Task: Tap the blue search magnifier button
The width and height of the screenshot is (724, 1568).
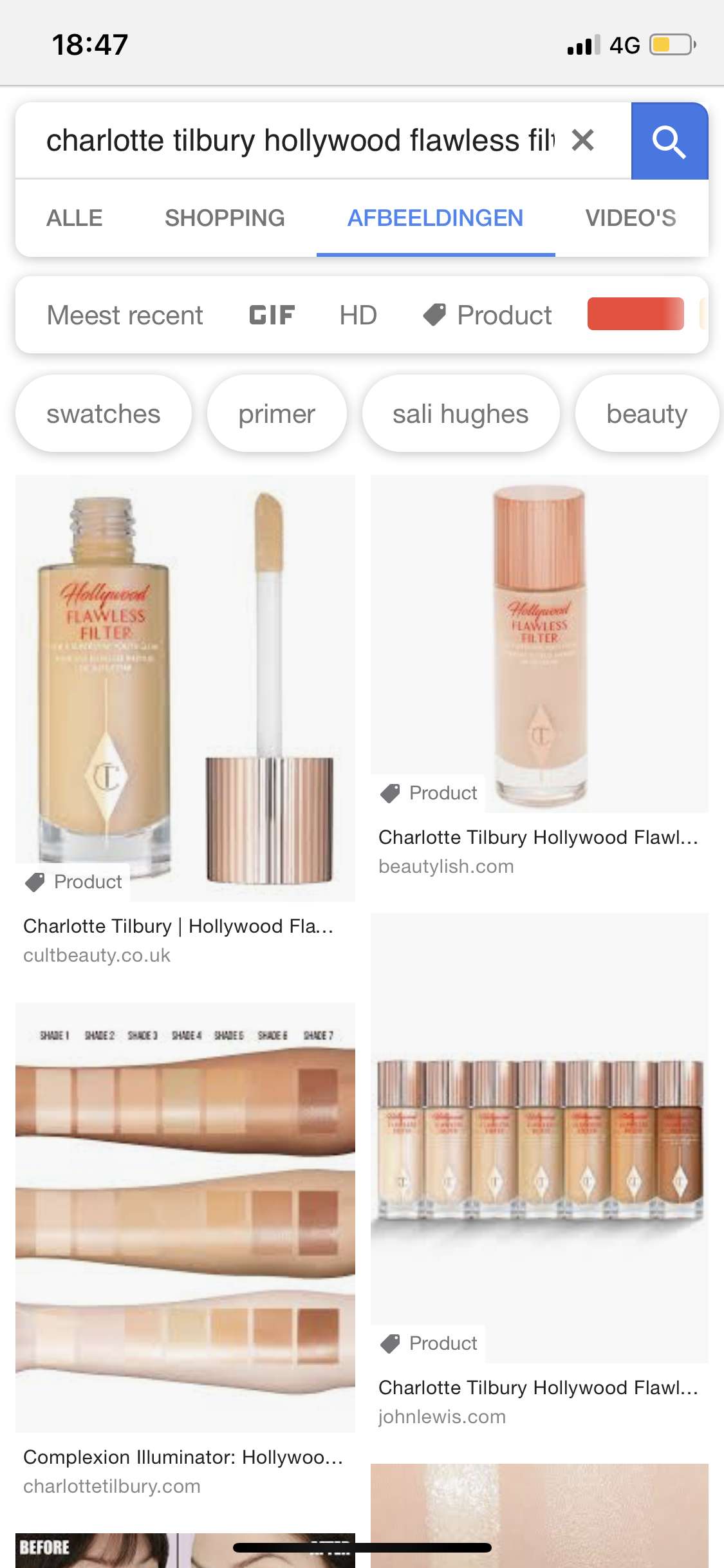Action: (669, 141)
